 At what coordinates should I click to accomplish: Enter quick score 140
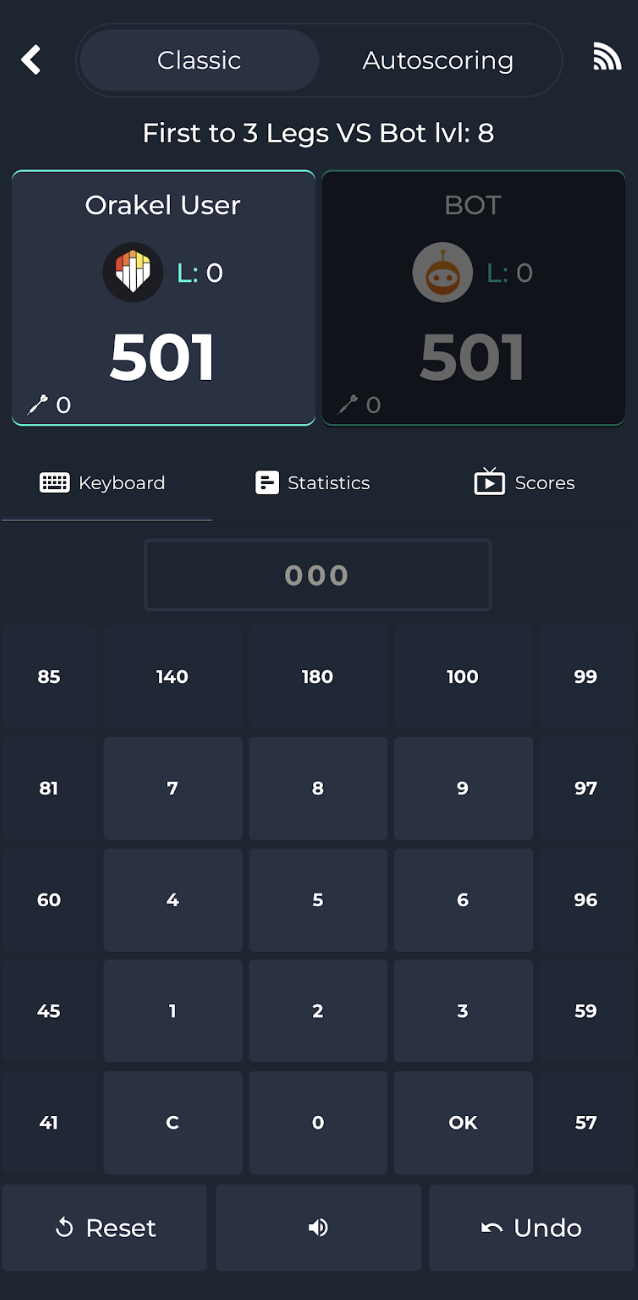click(172, 677)
